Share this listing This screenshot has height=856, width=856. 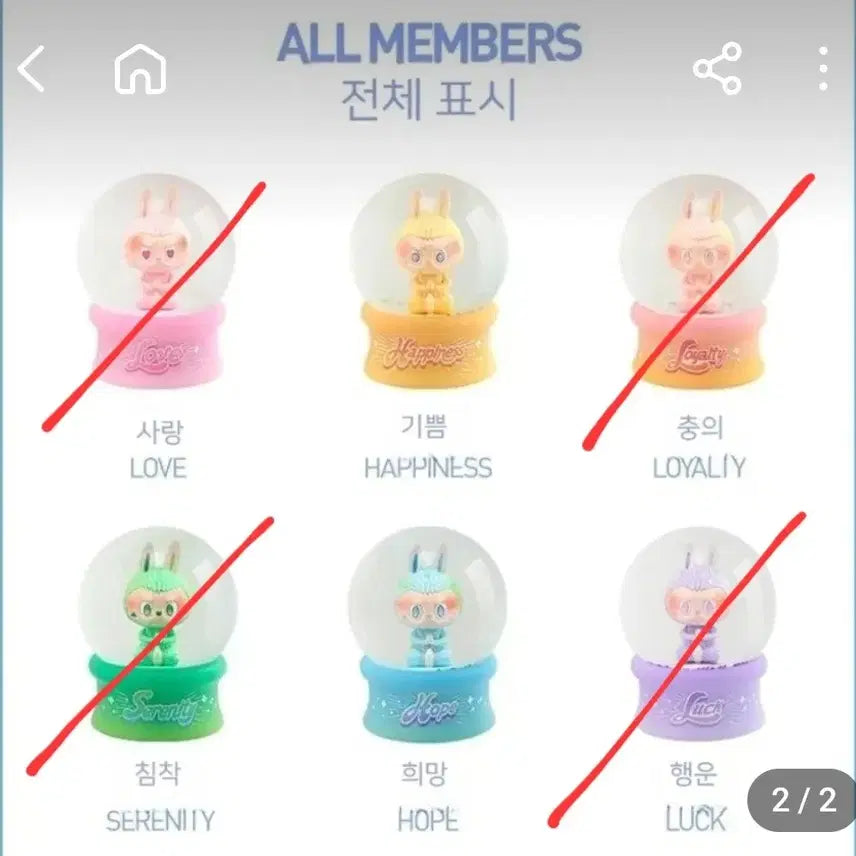tap(717, 69)
